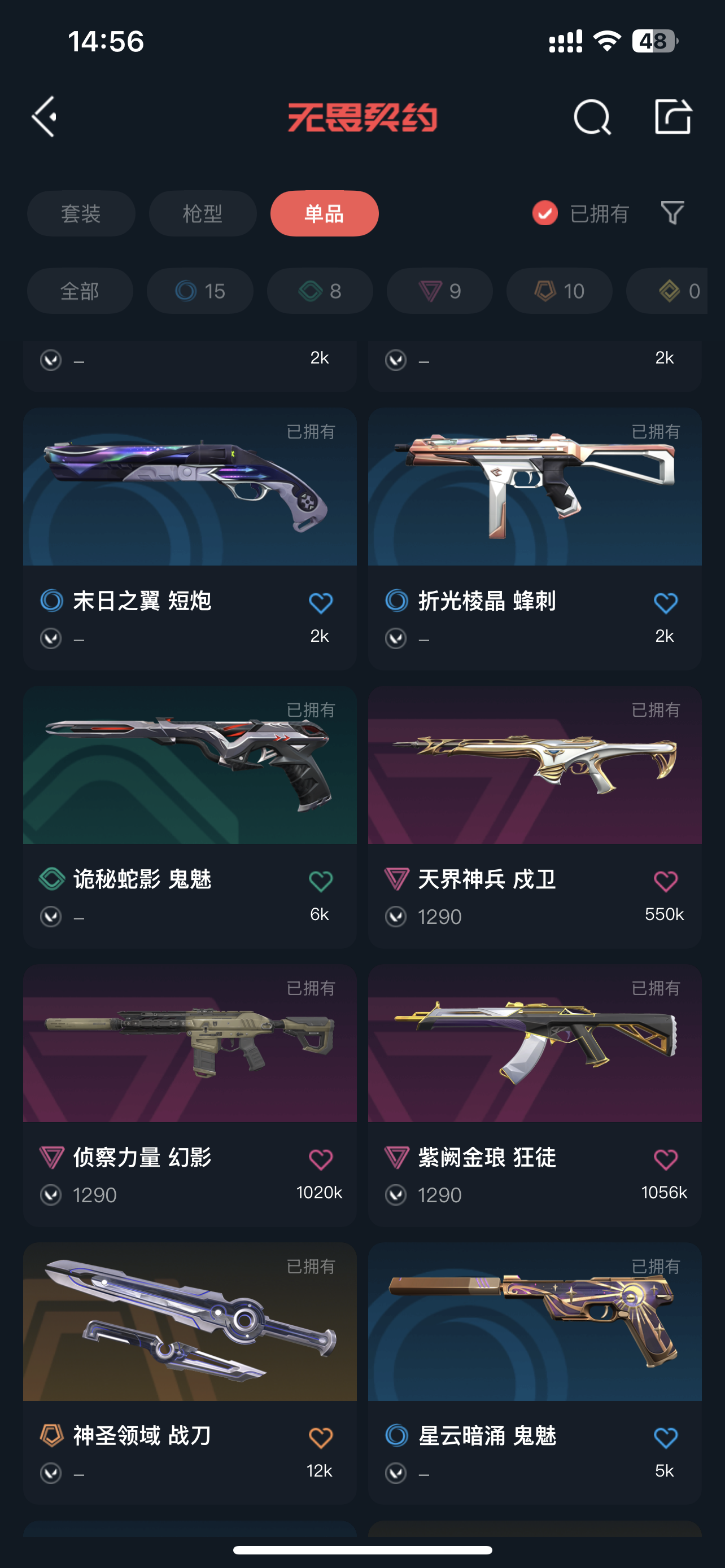Switch to the 枪型 tab
725x1568 pixels.
click(x=203, y=214)
